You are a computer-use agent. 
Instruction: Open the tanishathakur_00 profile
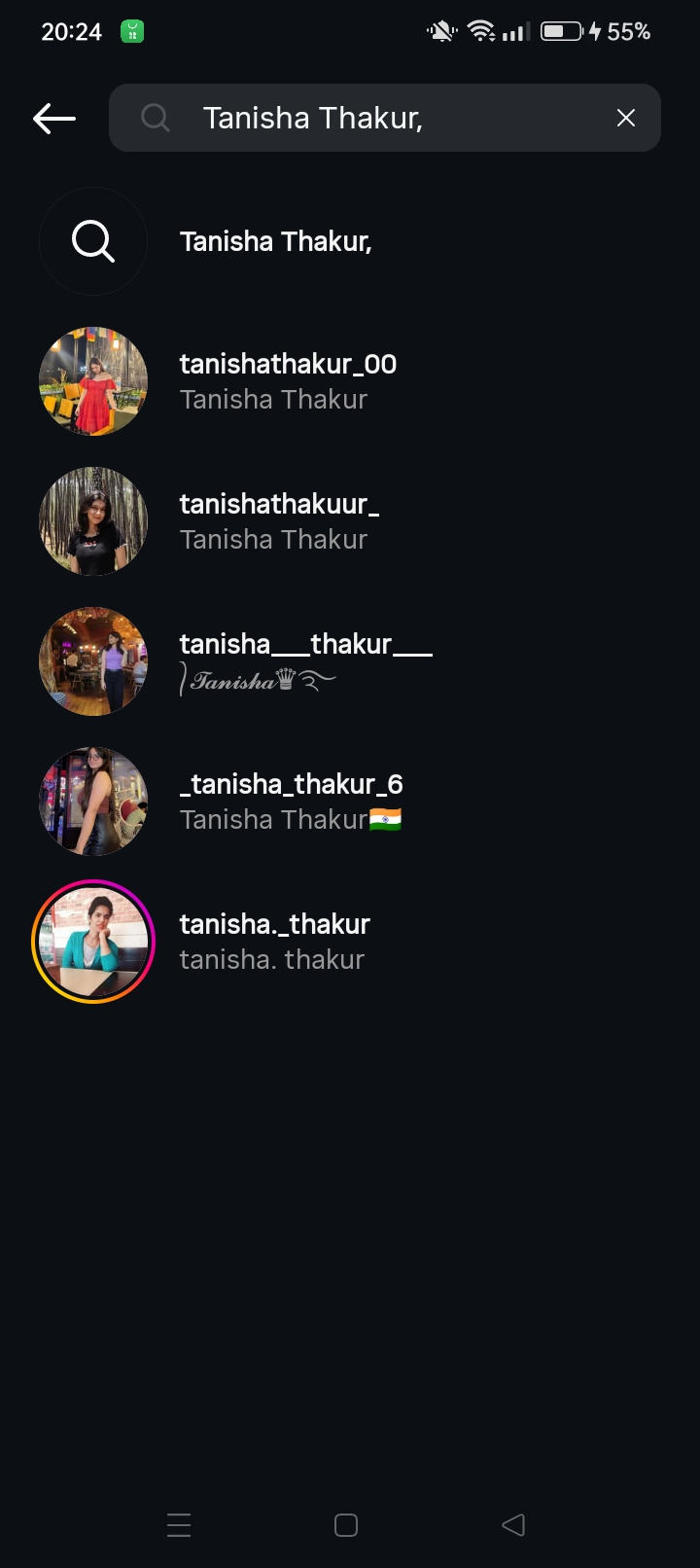coord(288,381)
